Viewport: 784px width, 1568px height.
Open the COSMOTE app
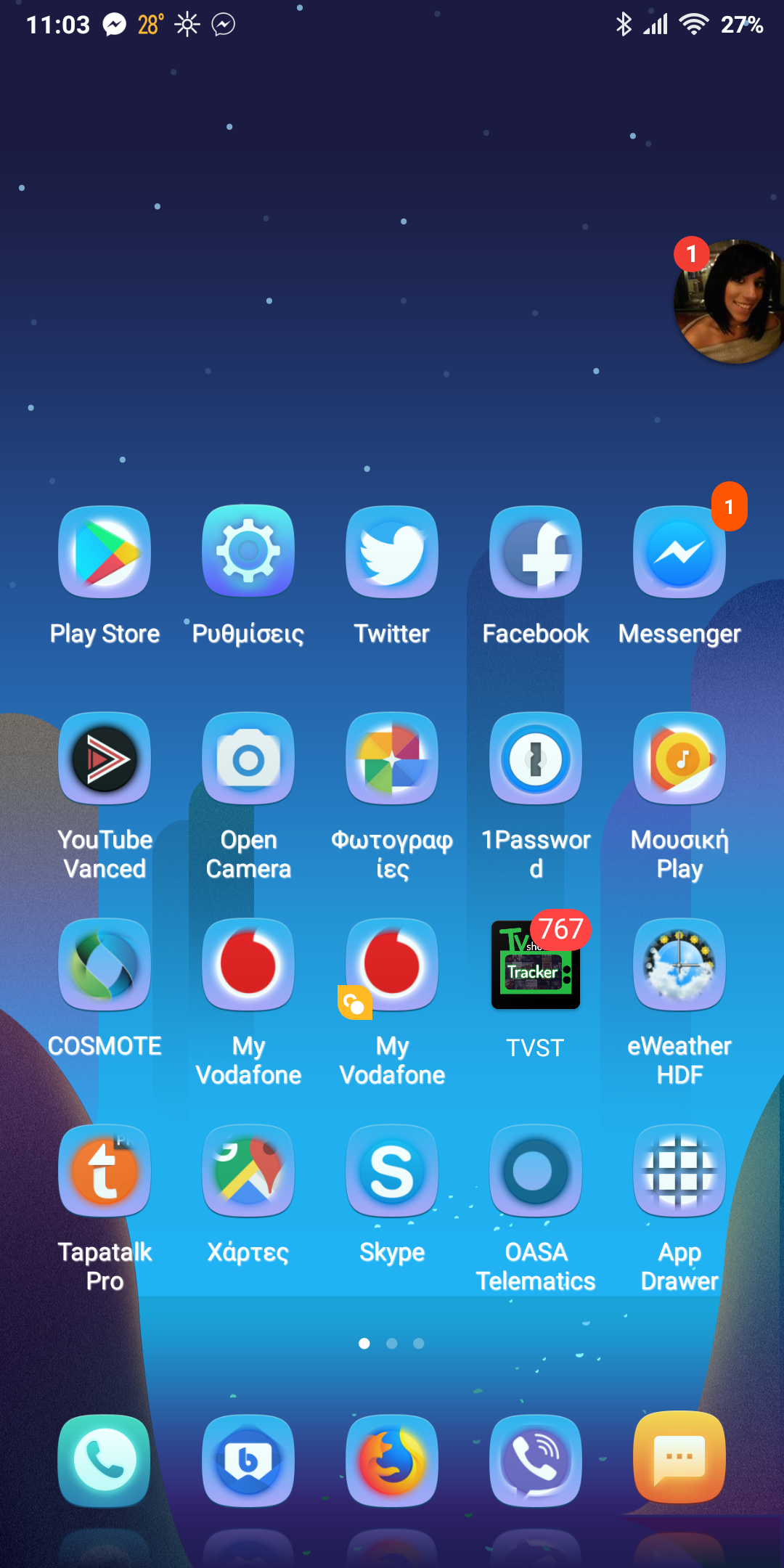coord(105,965)
